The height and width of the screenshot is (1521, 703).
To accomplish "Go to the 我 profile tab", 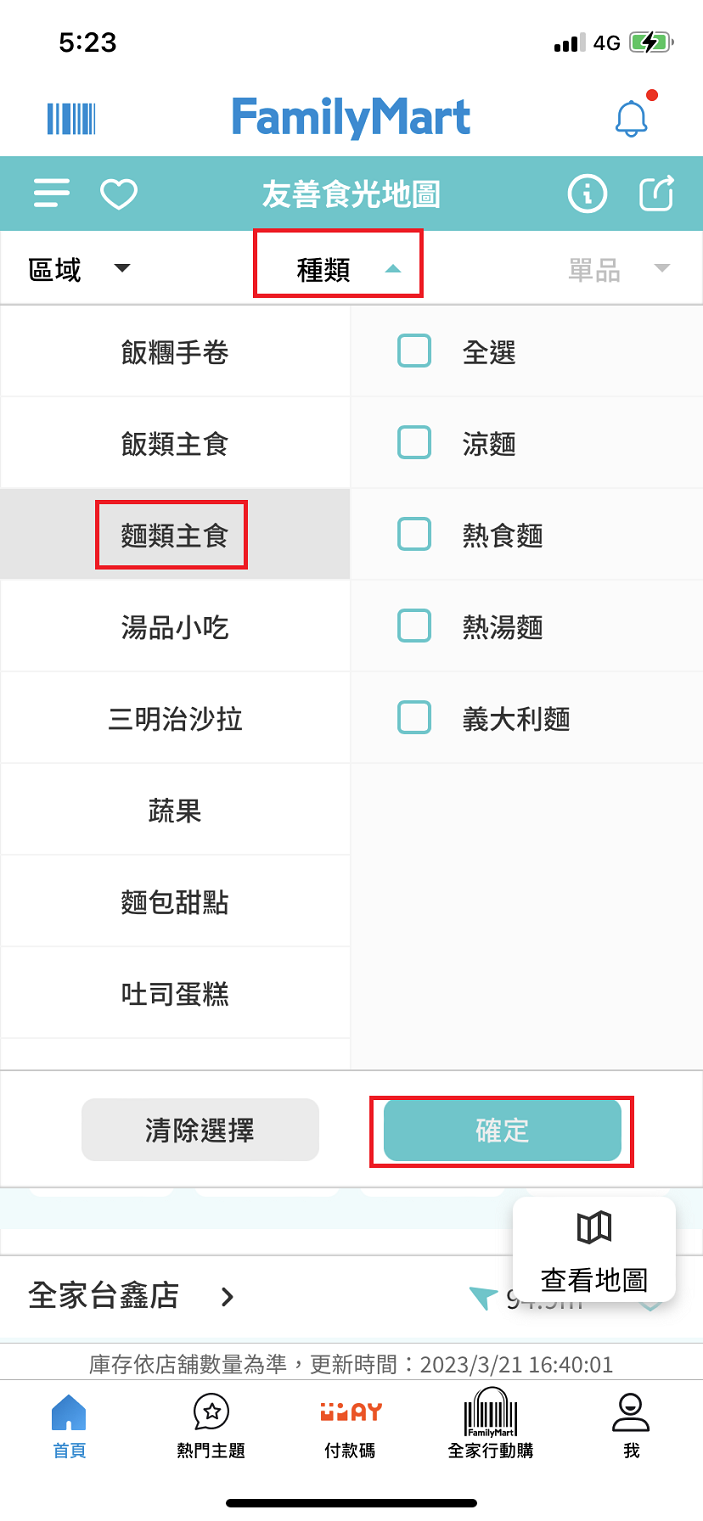I will (x=631, y=1427).
